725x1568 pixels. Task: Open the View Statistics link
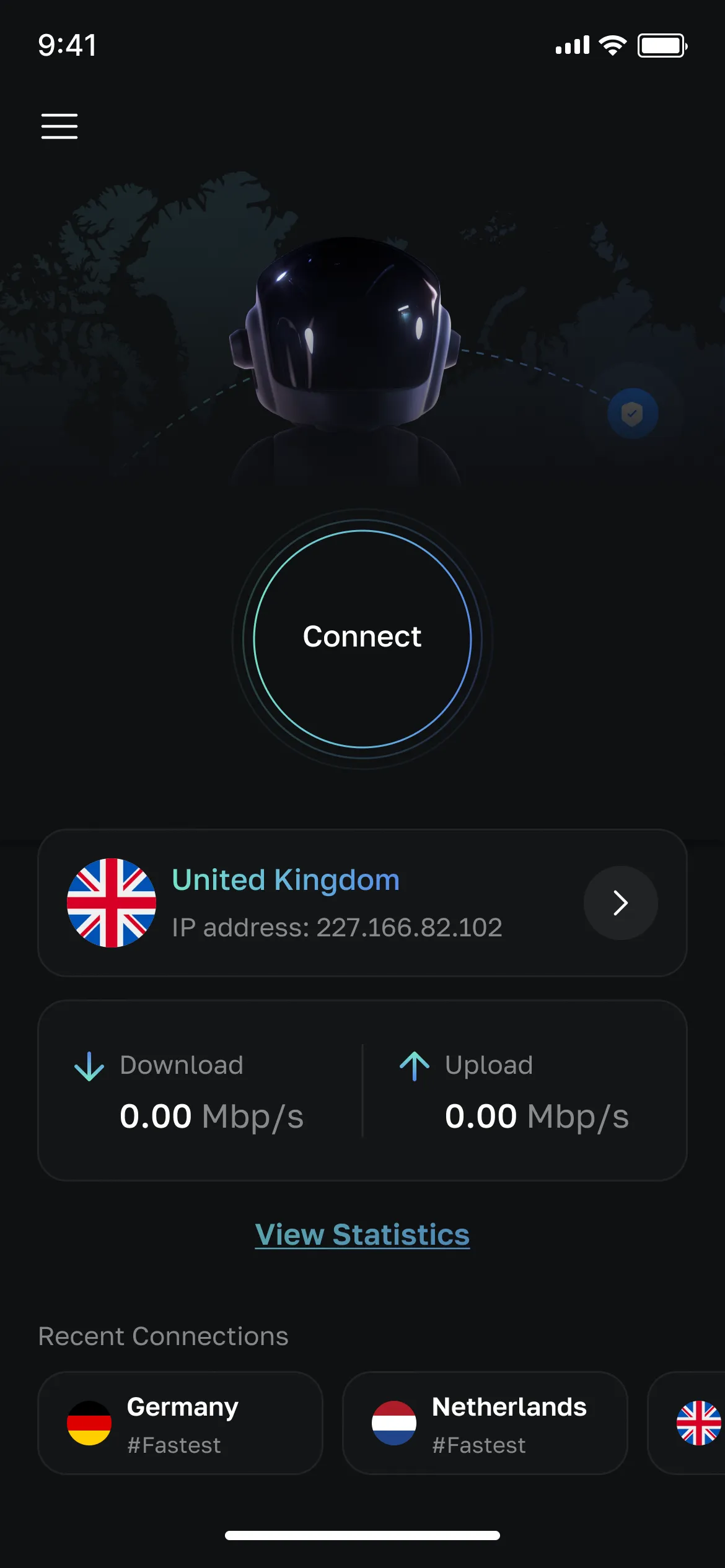point(362,1234)
